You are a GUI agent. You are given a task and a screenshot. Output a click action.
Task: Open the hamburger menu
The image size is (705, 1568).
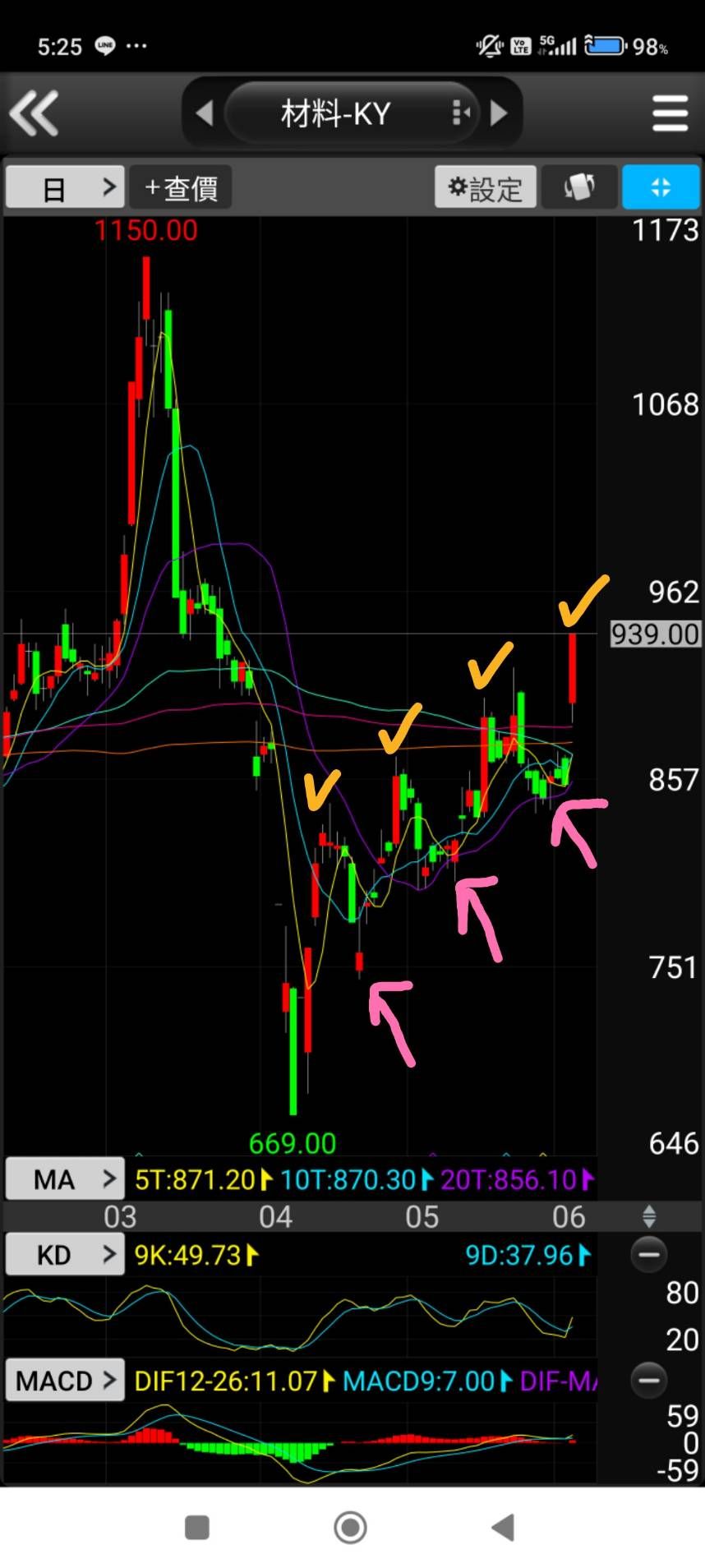point(670,113)
